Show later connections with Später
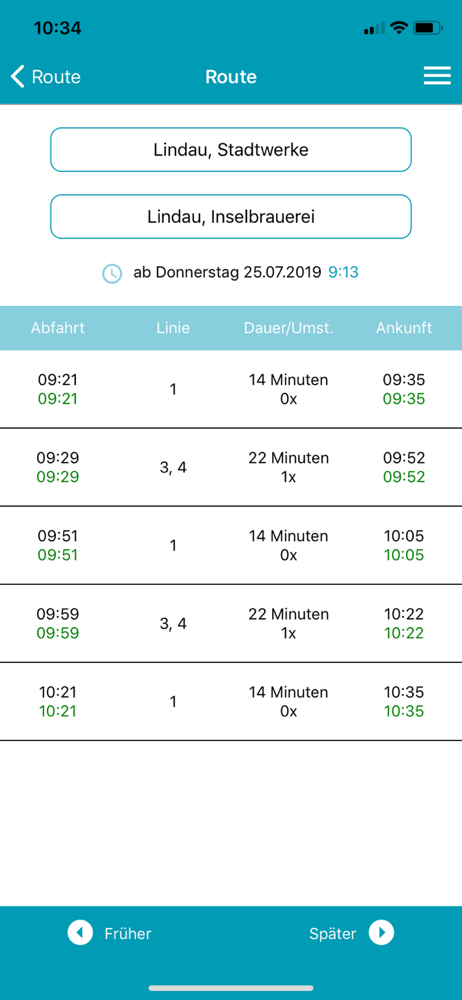The image size is (462, 1000). 352,934
